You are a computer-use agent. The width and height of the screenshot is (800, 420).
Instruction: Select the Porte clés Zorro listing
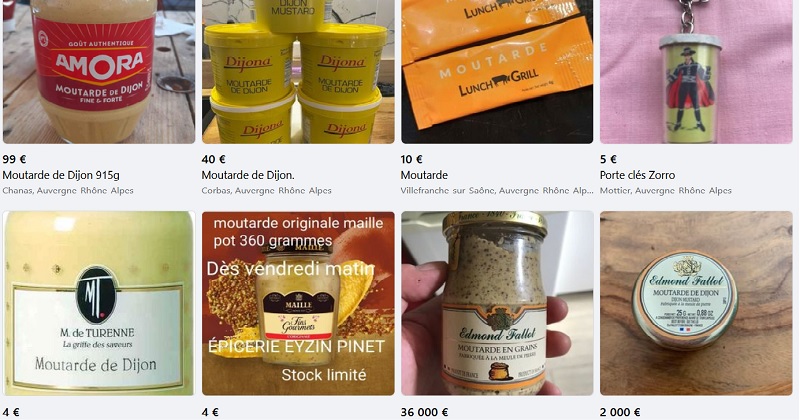(x=696, y=72)
